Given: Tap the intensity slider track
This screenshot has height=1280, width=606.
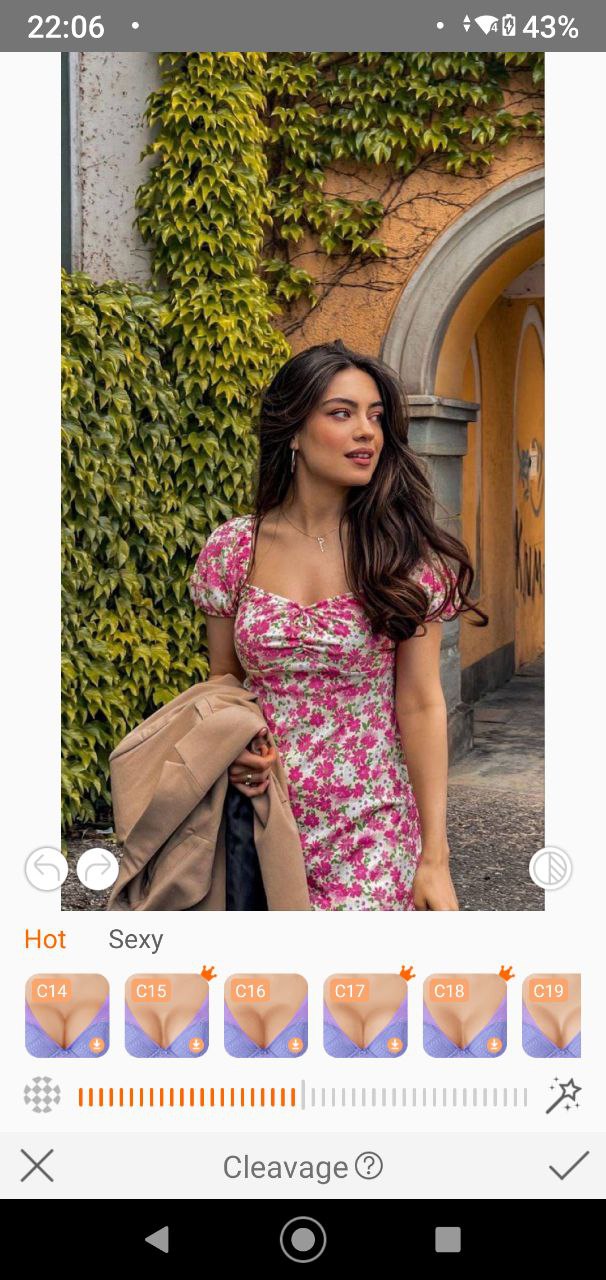Looking at the screenshot, I should tap(302, 1097).
